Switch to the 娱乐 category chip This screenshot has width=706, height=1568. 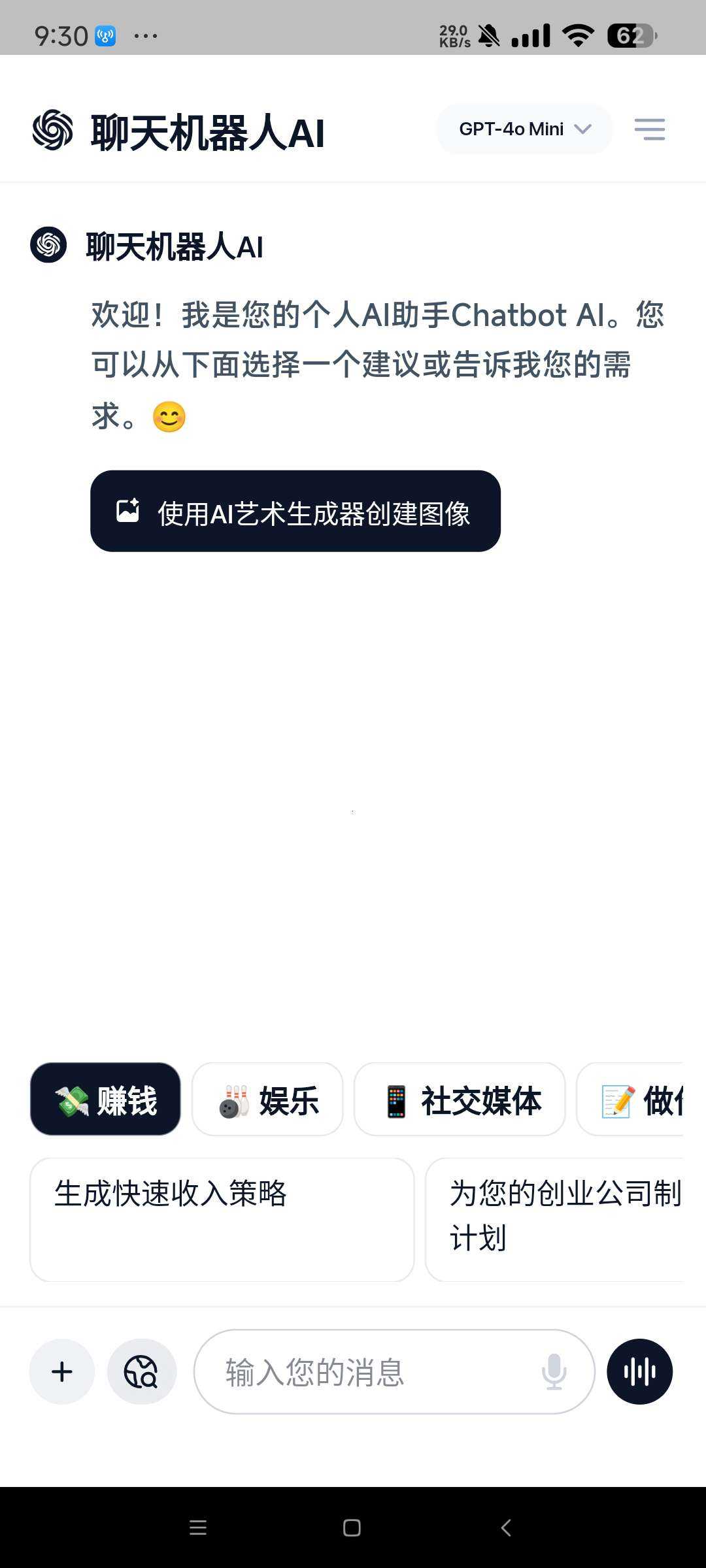(267, 1100)
